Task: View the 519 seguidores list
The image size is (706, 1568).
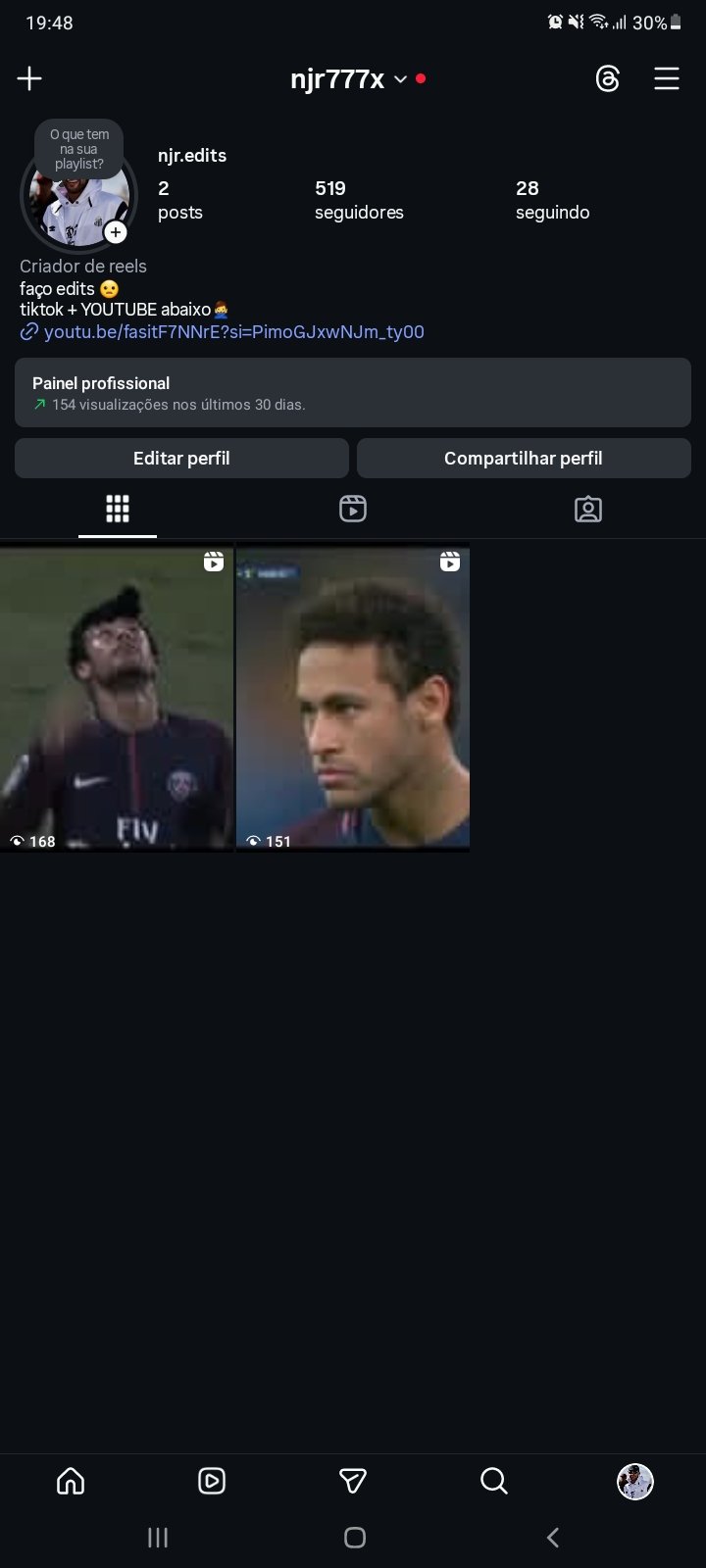Action: pos(358,200)
